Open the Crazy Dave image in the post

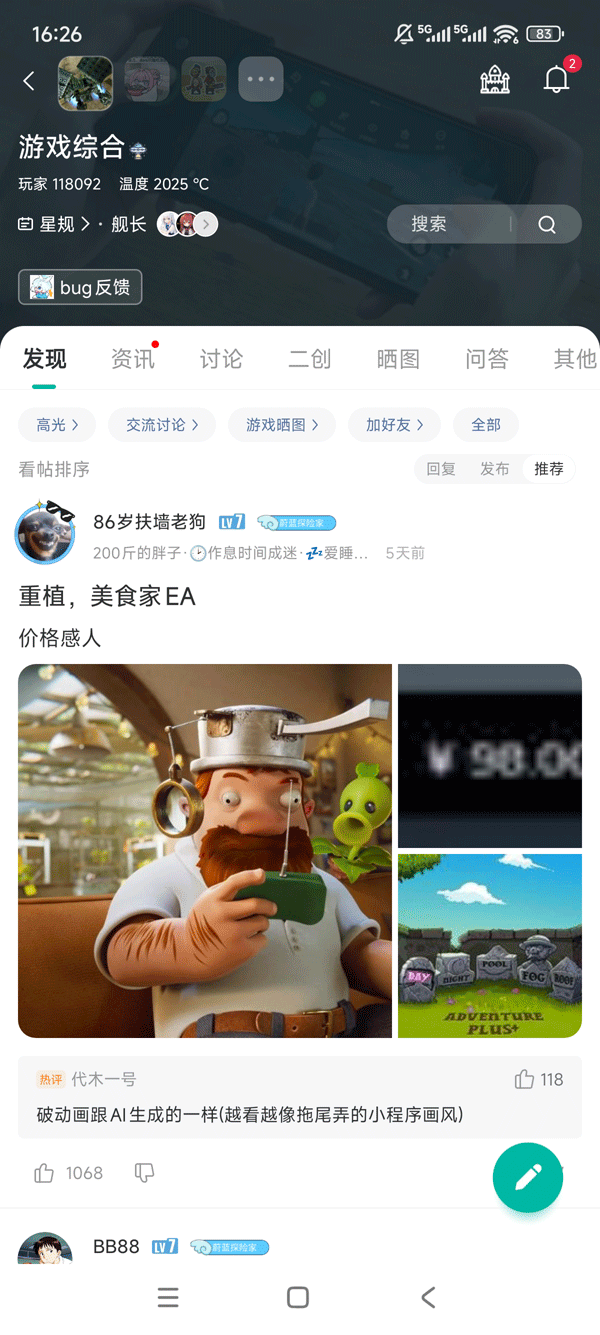pos(205,850)
